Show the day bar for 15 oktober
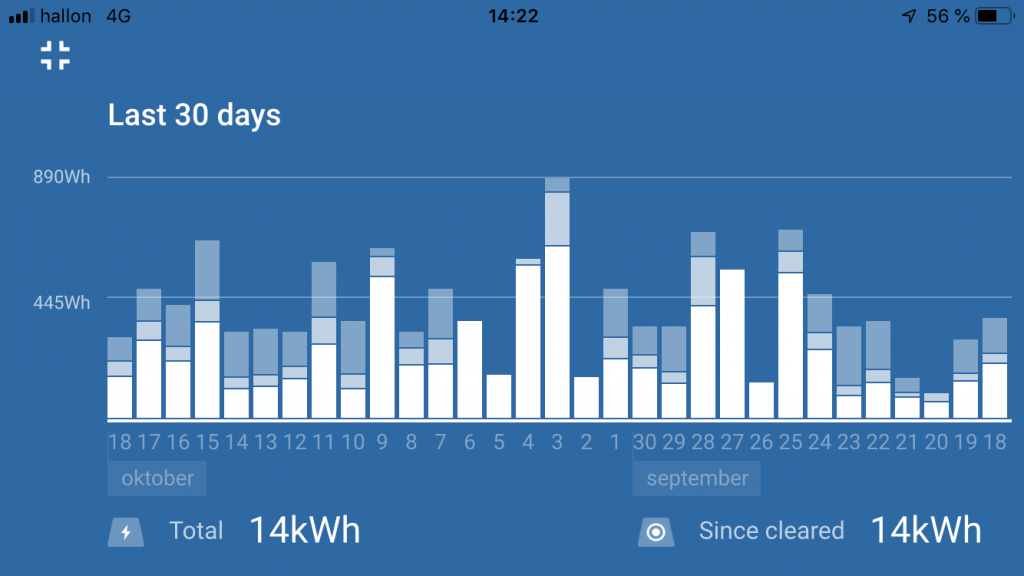1024x576 pixels. tap(207, 360)
